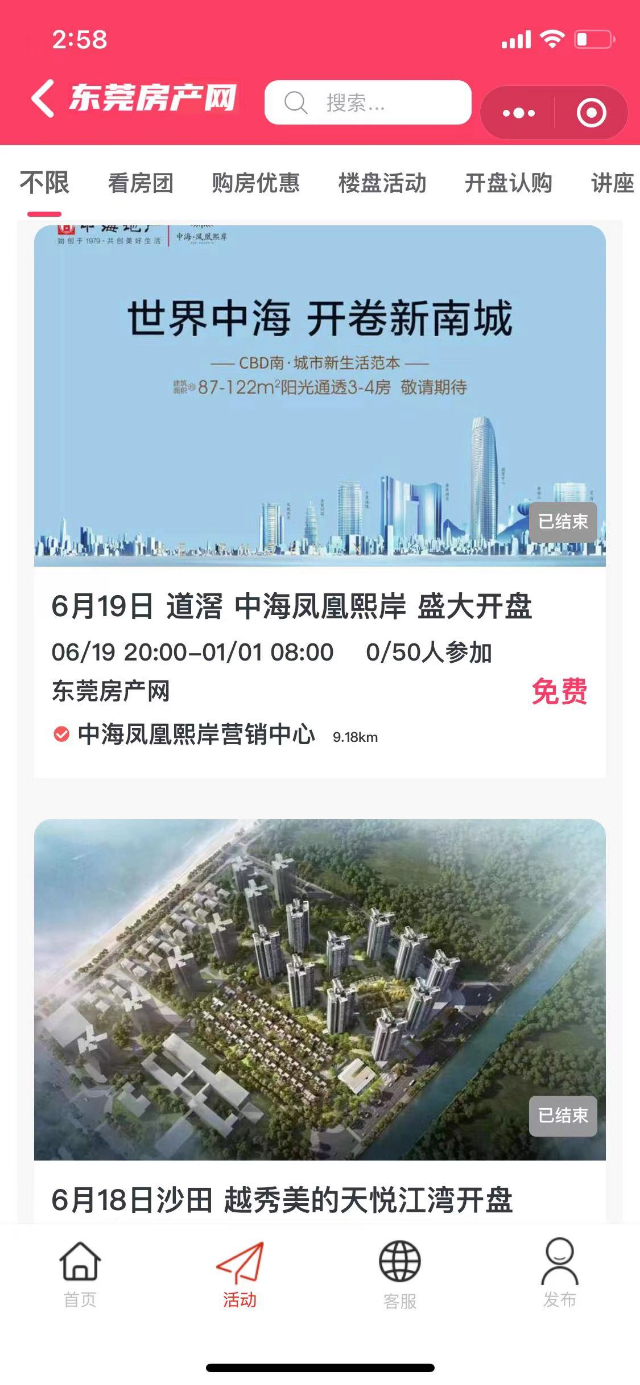The width and height of the screenshot is (640, 1385).
Task: Select the 不限 filter tab
Action: (x=45, y=183)
